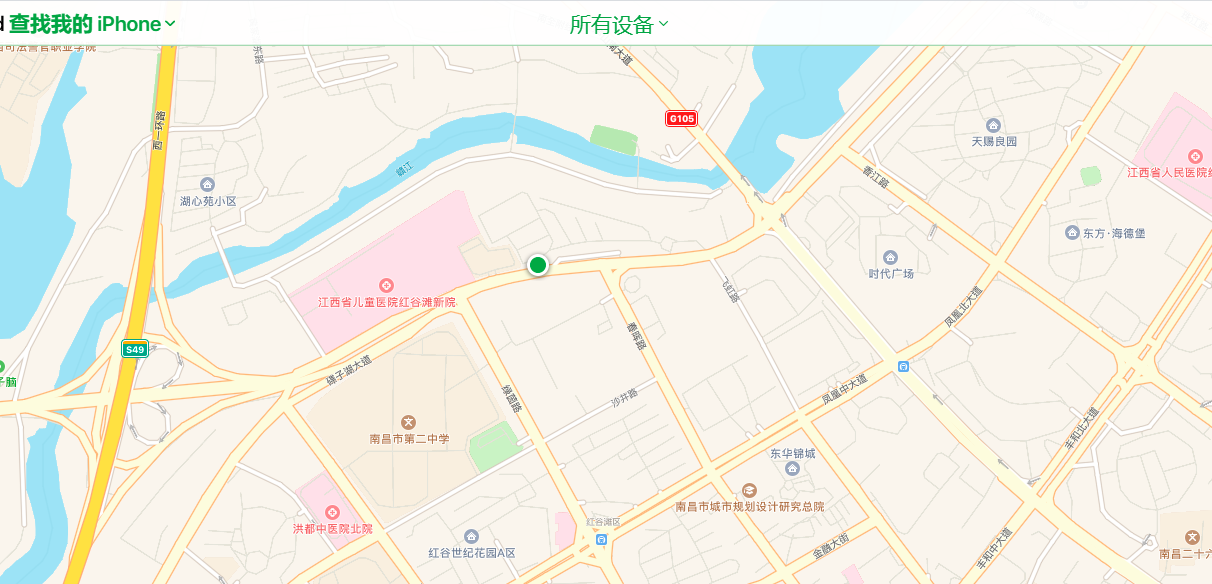Select the green device location dot
The height and width of the screenshot is (584, 1212).
(538, 265)
